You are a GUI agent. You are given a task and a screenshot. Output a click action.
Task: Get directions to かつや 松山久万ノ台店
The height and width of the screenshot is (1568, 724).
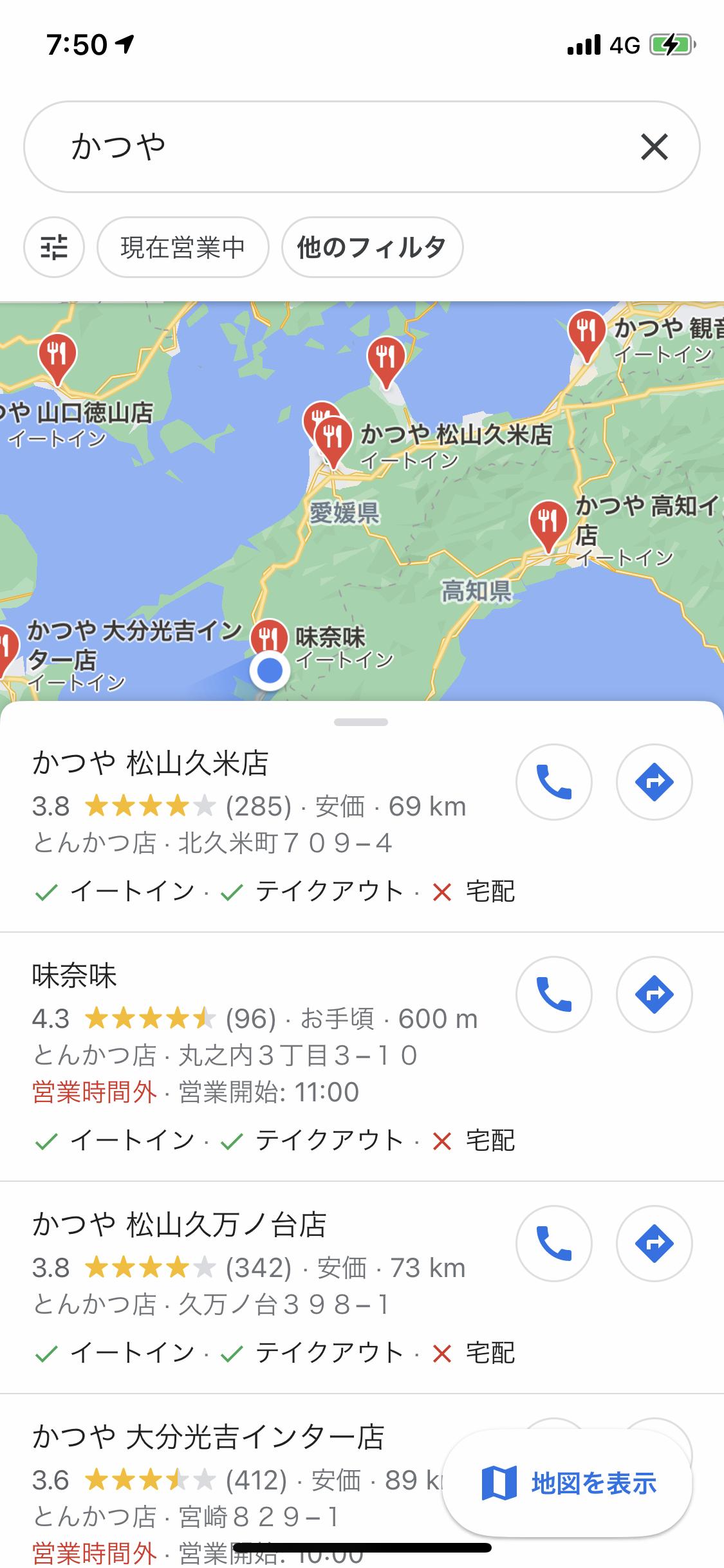(x=654, y=1244)
